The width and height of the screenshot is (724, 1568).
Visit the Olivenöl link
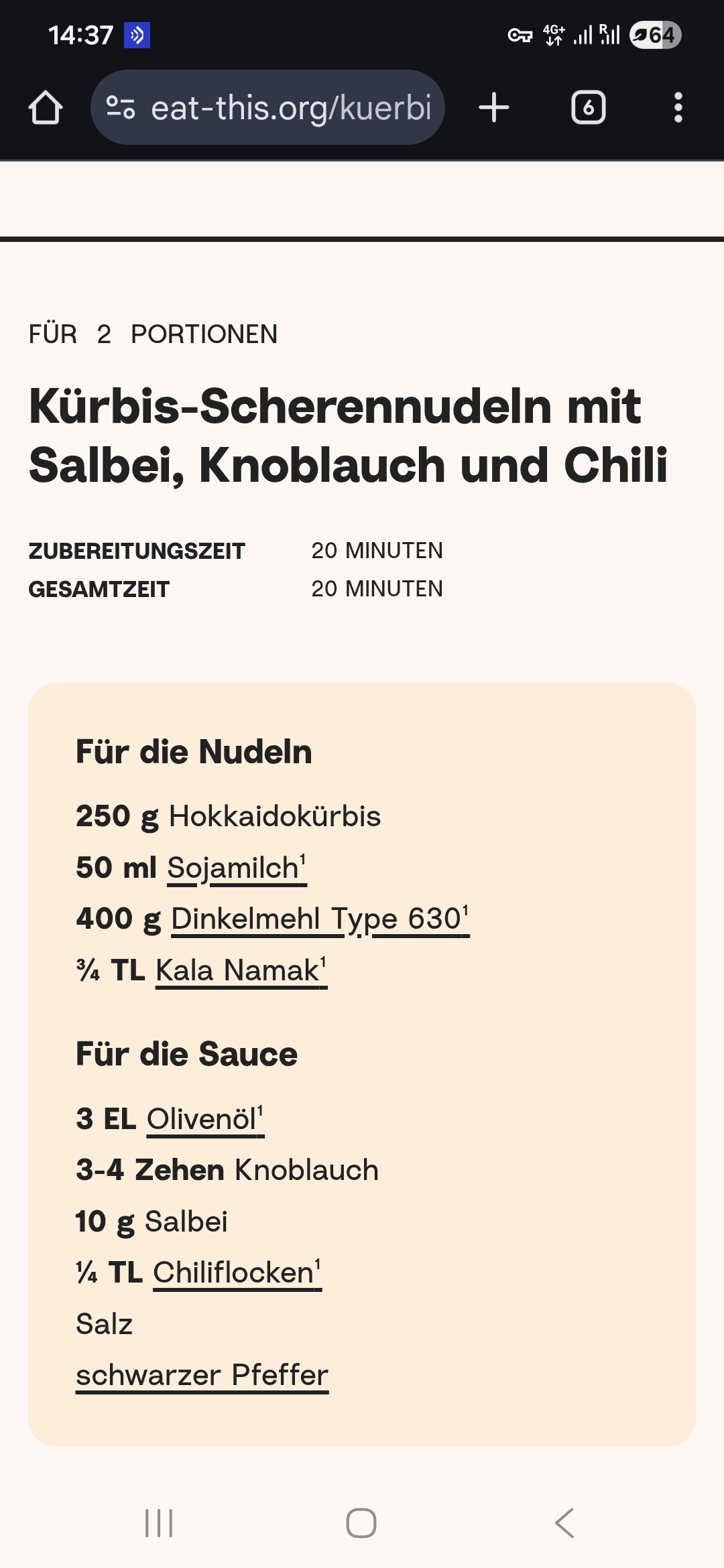[x=204, y=1120]
